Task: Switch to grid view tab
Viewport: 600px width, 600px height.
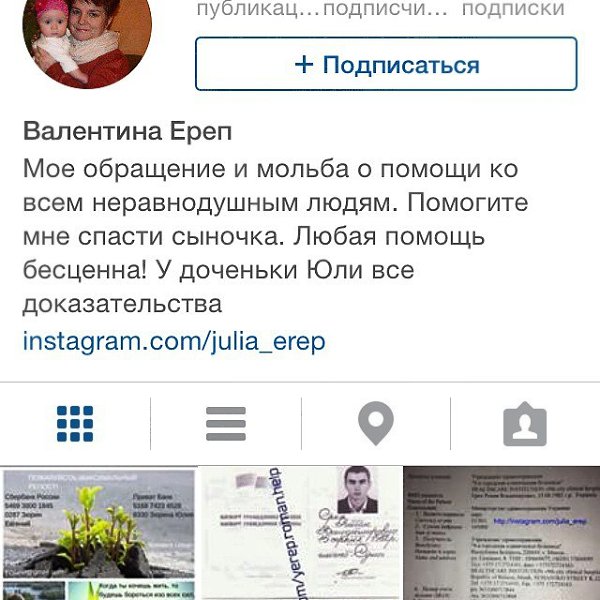Action: pos(75,424)
